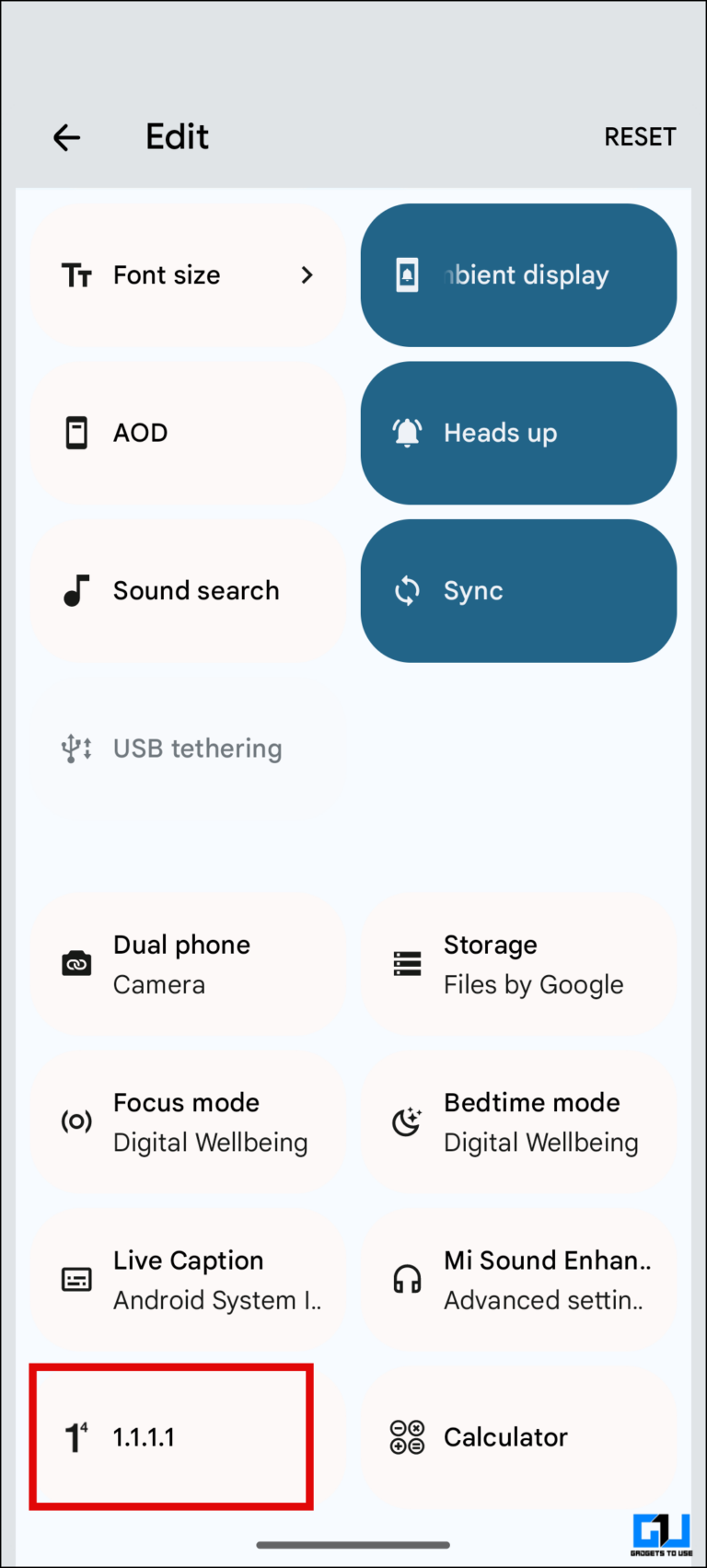Toggle the Sync tile
Screen dimensions: 707x1568
[518, 590]
